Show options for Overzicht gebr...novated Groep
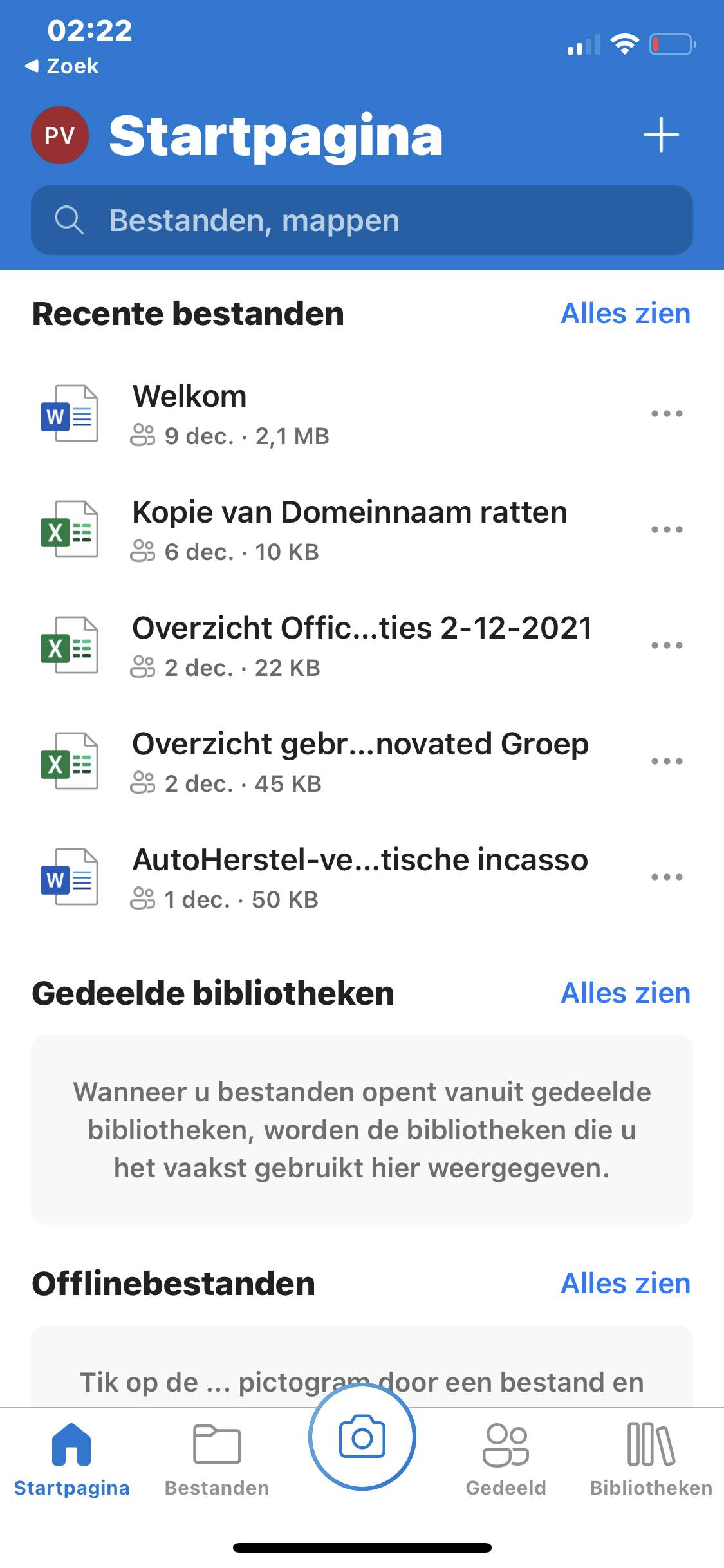 pos(666,761)
